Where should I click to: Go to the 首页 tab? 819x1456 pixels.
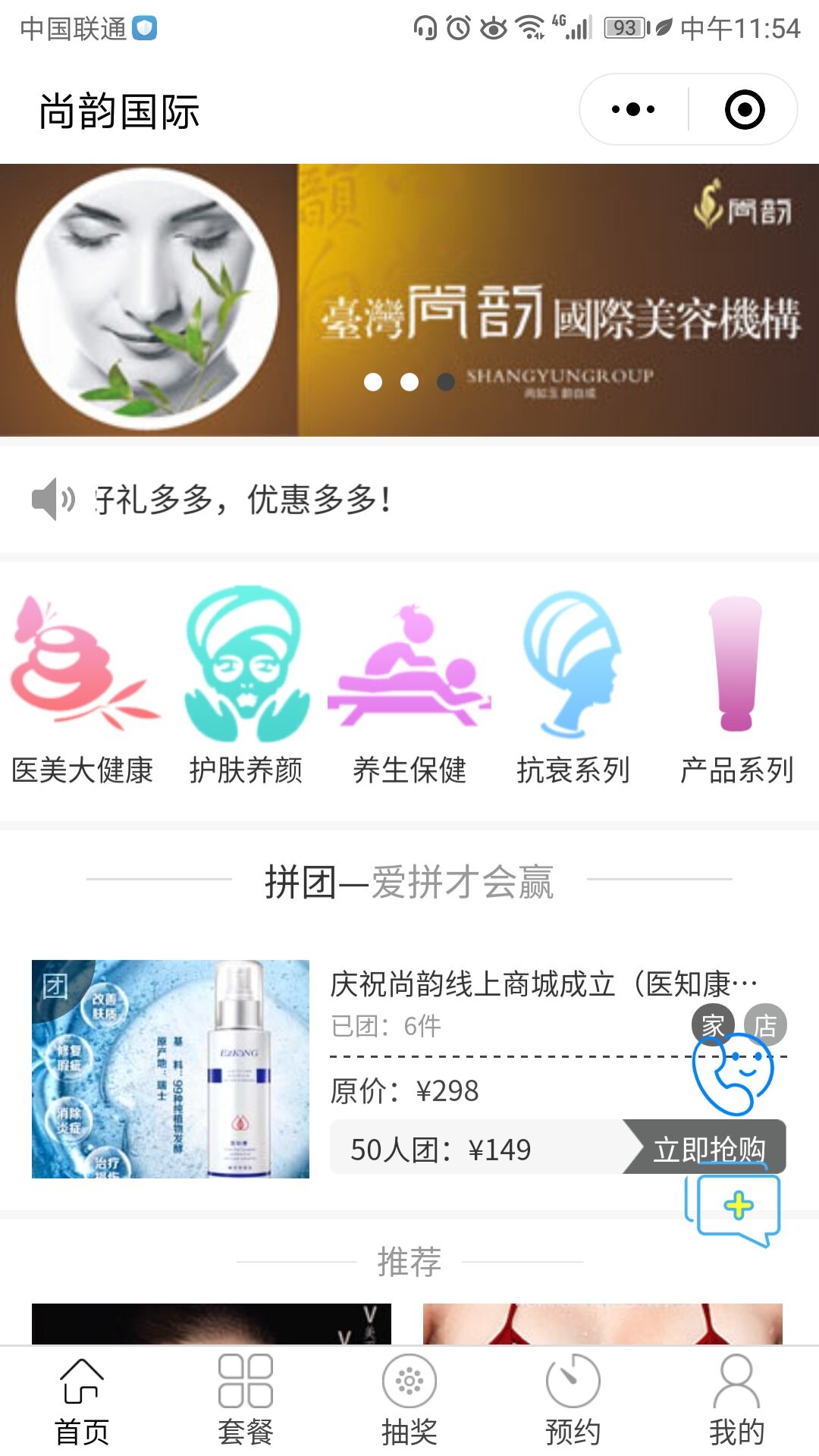pyautogui.click(x=82, y=1401)
